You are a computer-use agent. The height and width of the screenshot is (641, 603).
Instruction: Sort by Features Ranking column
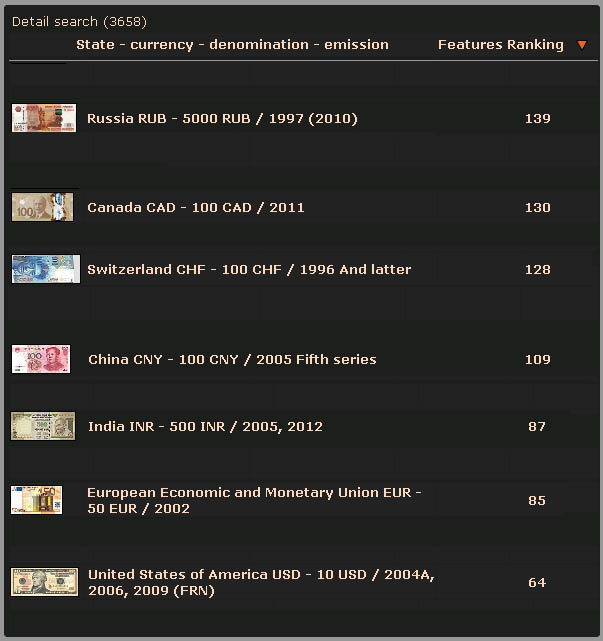coord(501,45)
